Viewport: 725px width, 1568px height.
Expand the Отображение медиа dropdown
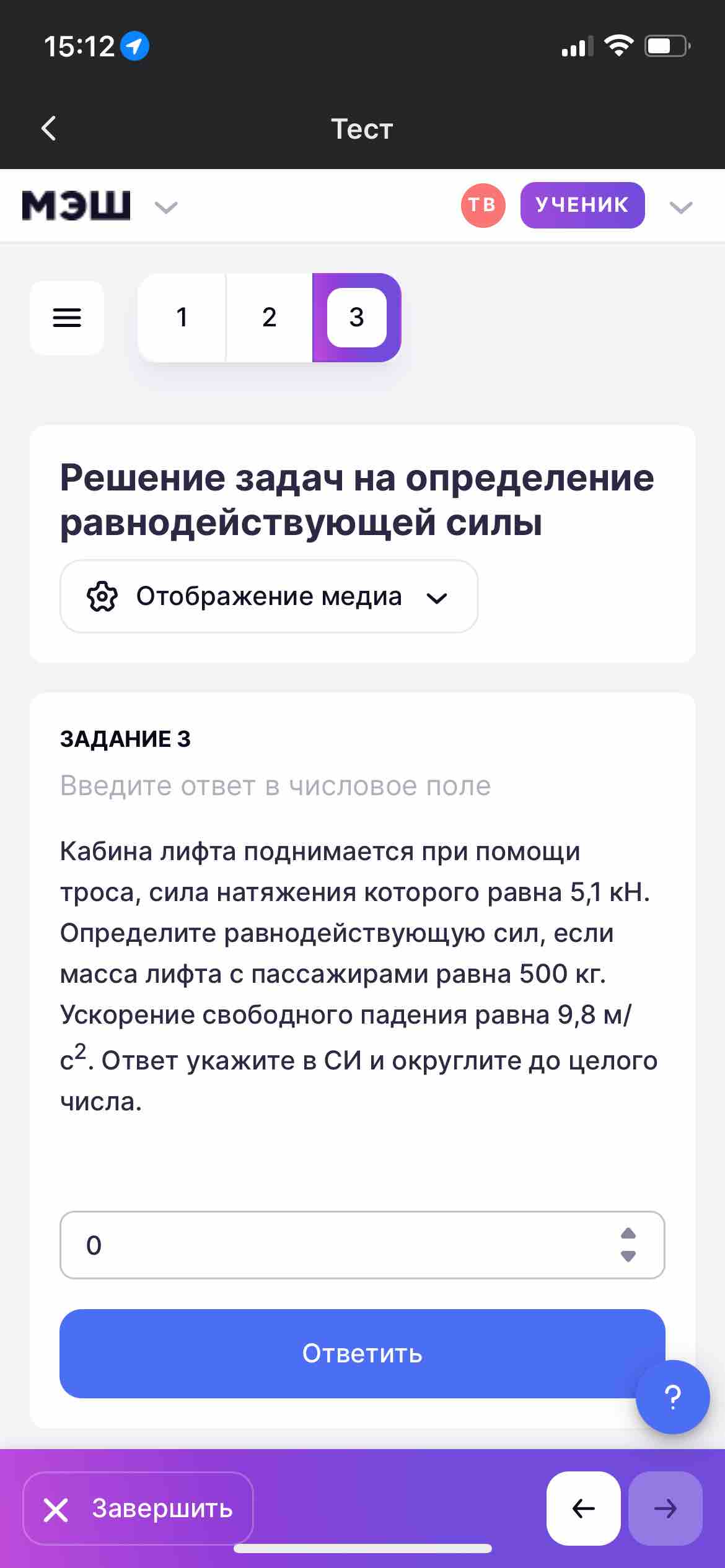[x=269, y=597]
